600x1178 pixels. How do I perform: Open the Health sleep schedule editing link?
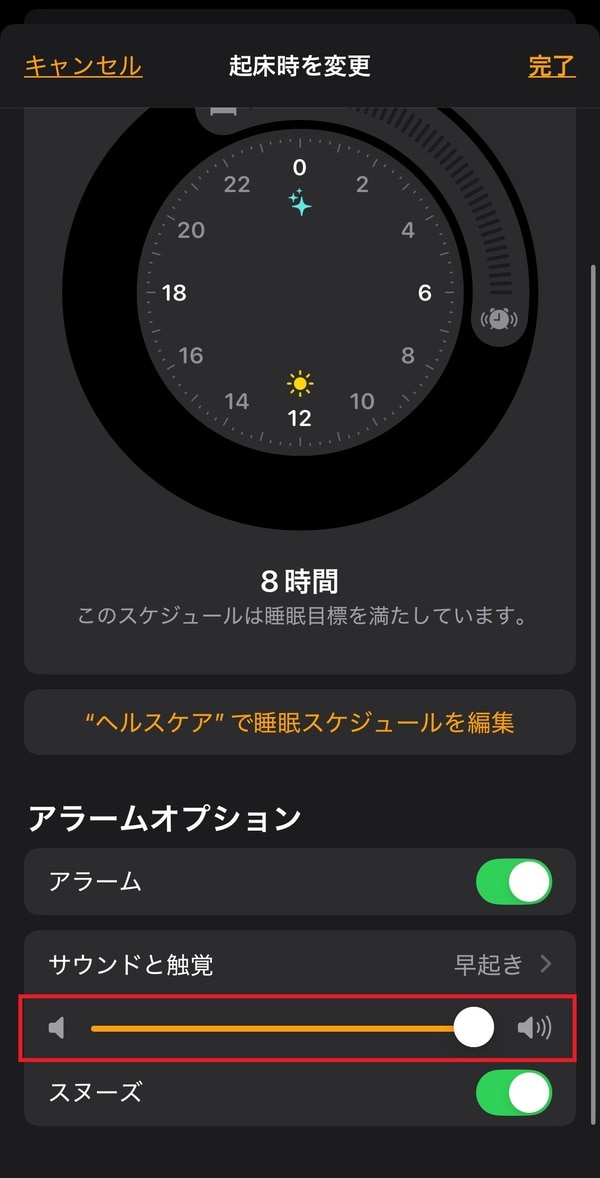[x=300, y=722]
